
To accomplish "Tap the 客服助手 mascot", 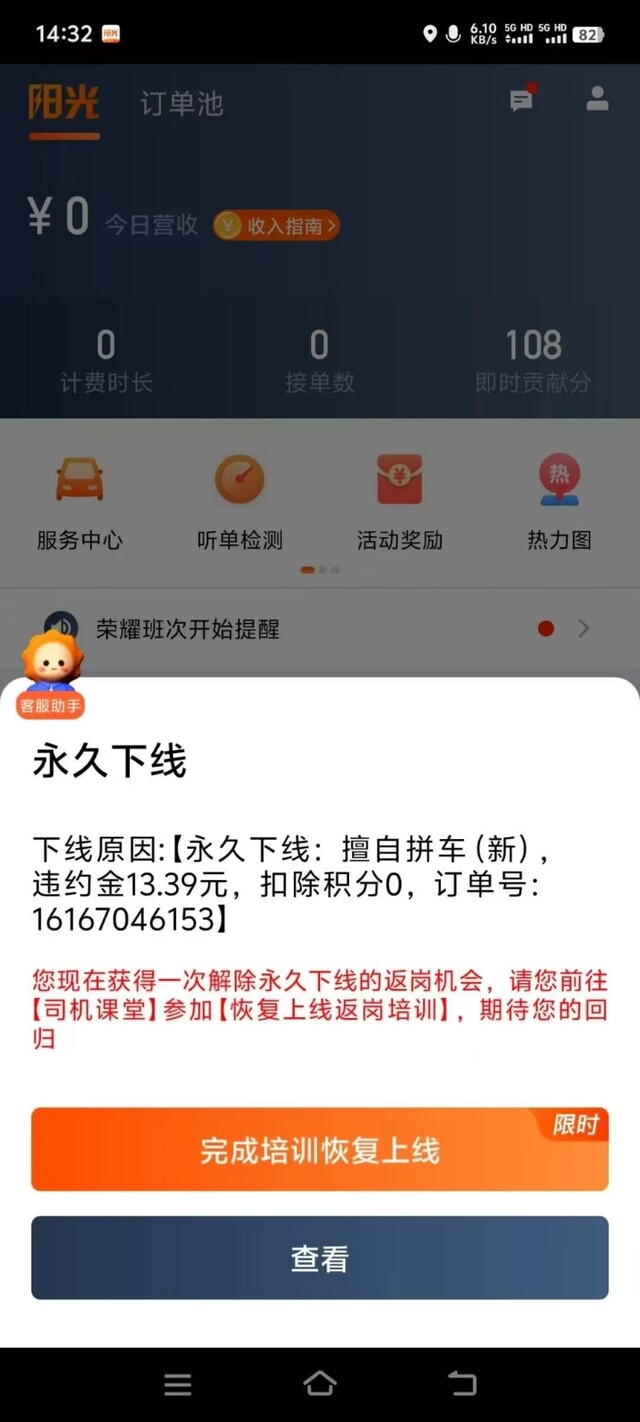I will pyautogui.click(x=51, y=675).
